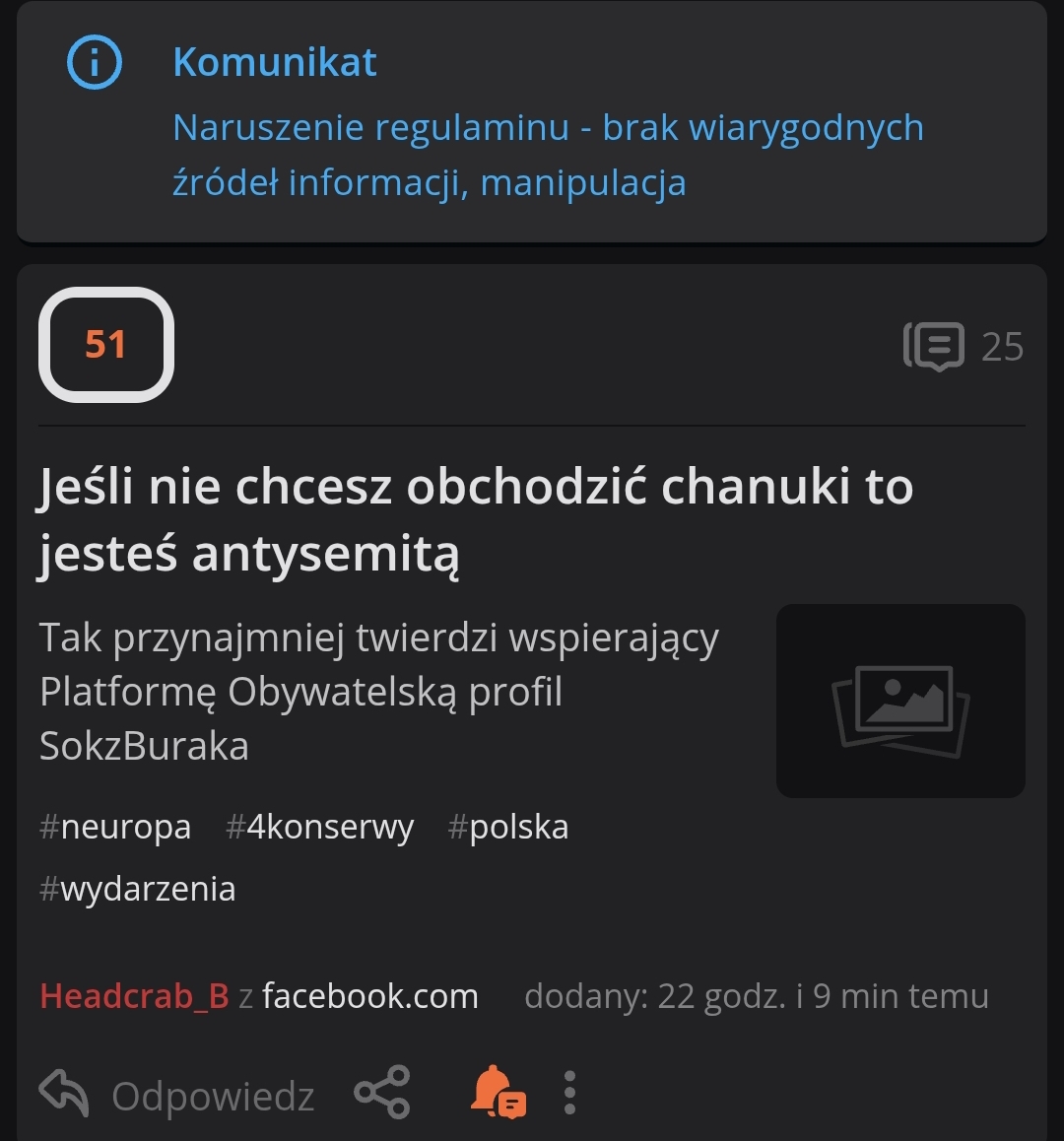1064x1141 pixels.
Task: Open the 25 comments
Action: (x=964, y=347)
